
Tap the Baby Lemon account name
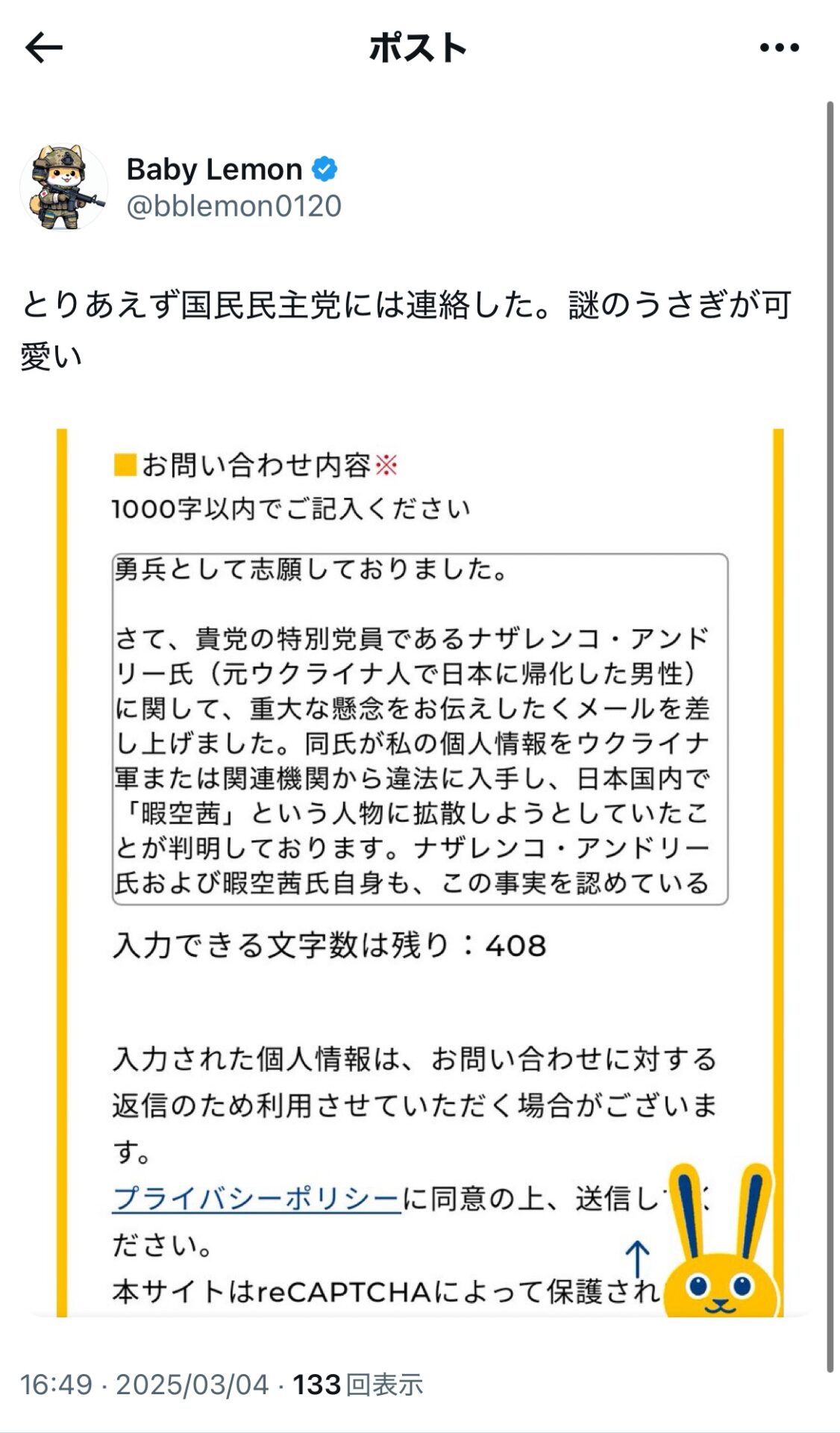(x=214, y=169)
